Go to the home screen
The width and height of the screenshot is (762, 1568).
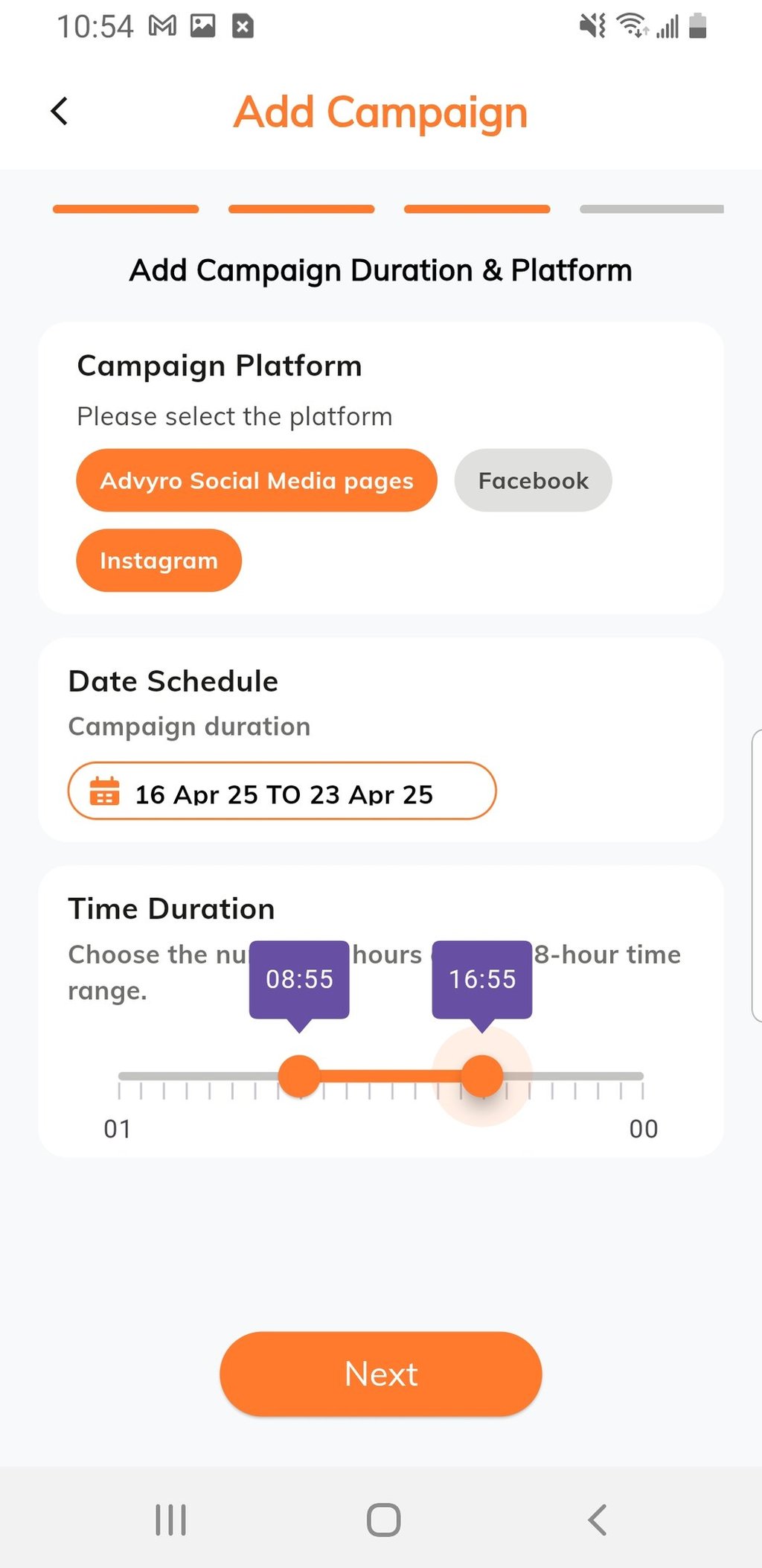click(x=383, y=1520)
